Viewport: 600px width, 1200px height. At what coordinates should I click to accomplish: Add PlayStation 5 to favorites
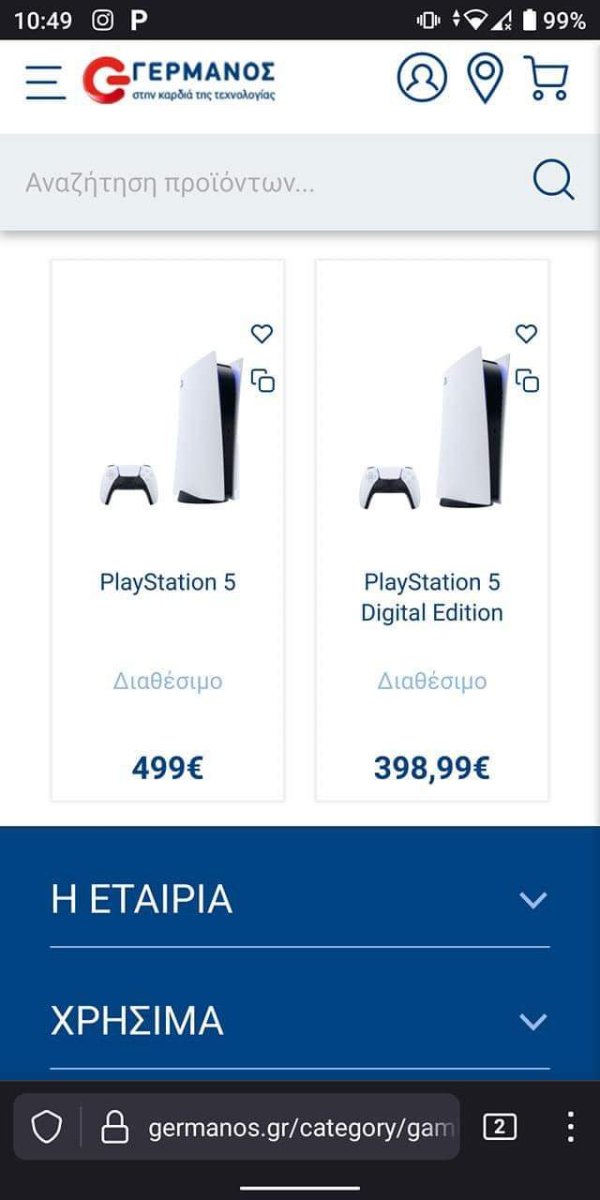(x=261, y=334)
